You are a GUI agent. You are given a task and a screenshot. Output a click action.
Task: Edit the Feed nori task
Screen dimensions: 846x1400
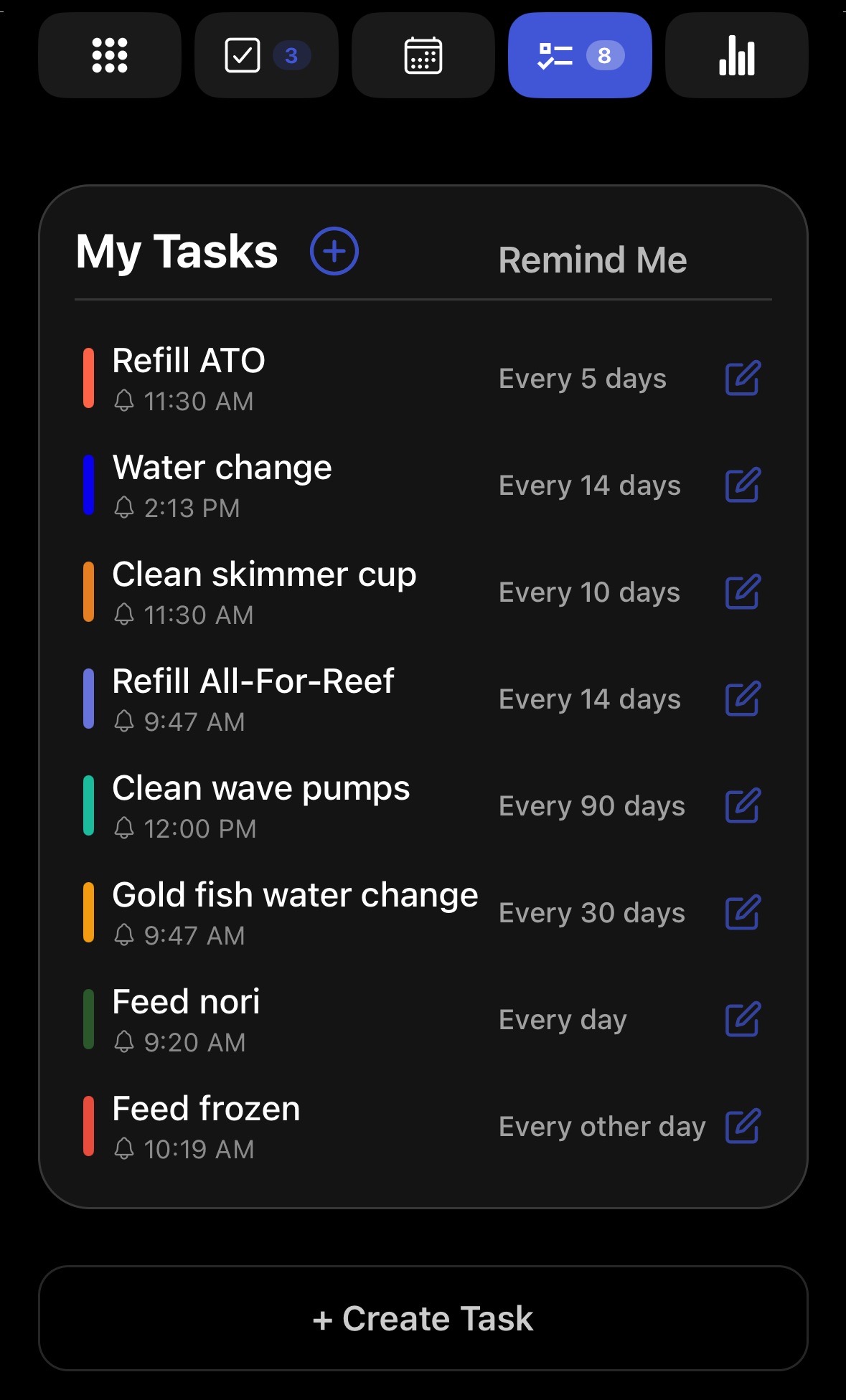coord(743,1020)
